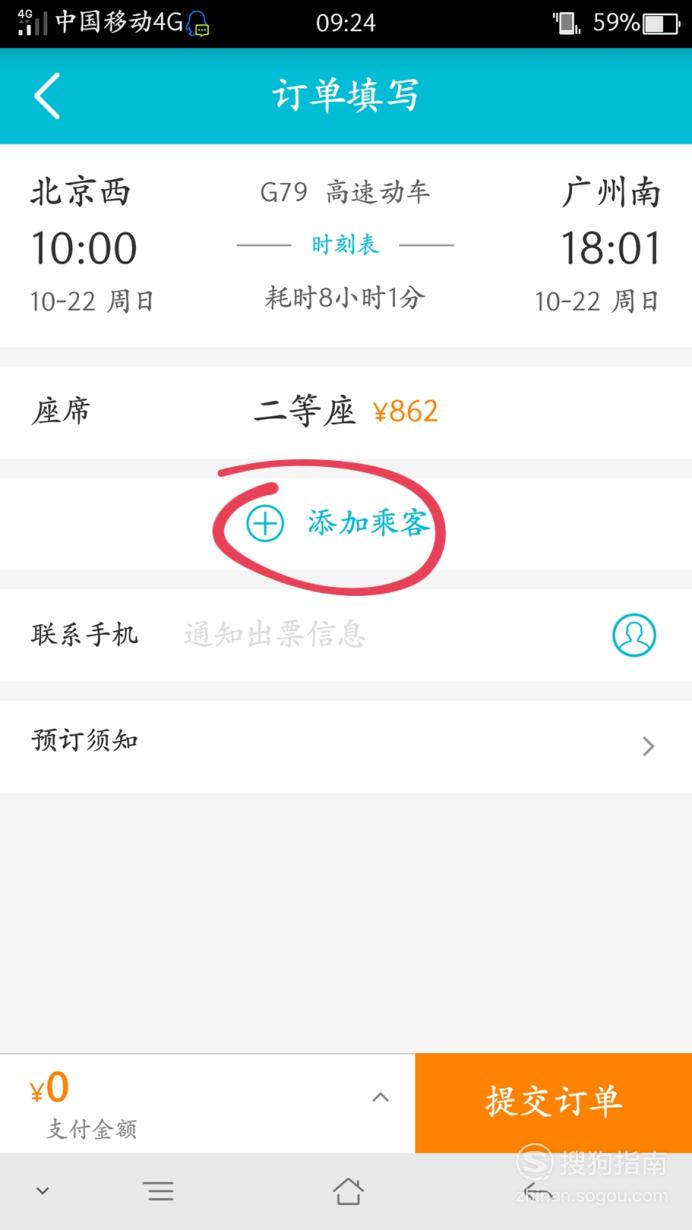
Task: Open the system menu button in the navigation bar
Action: point(158,1190)
